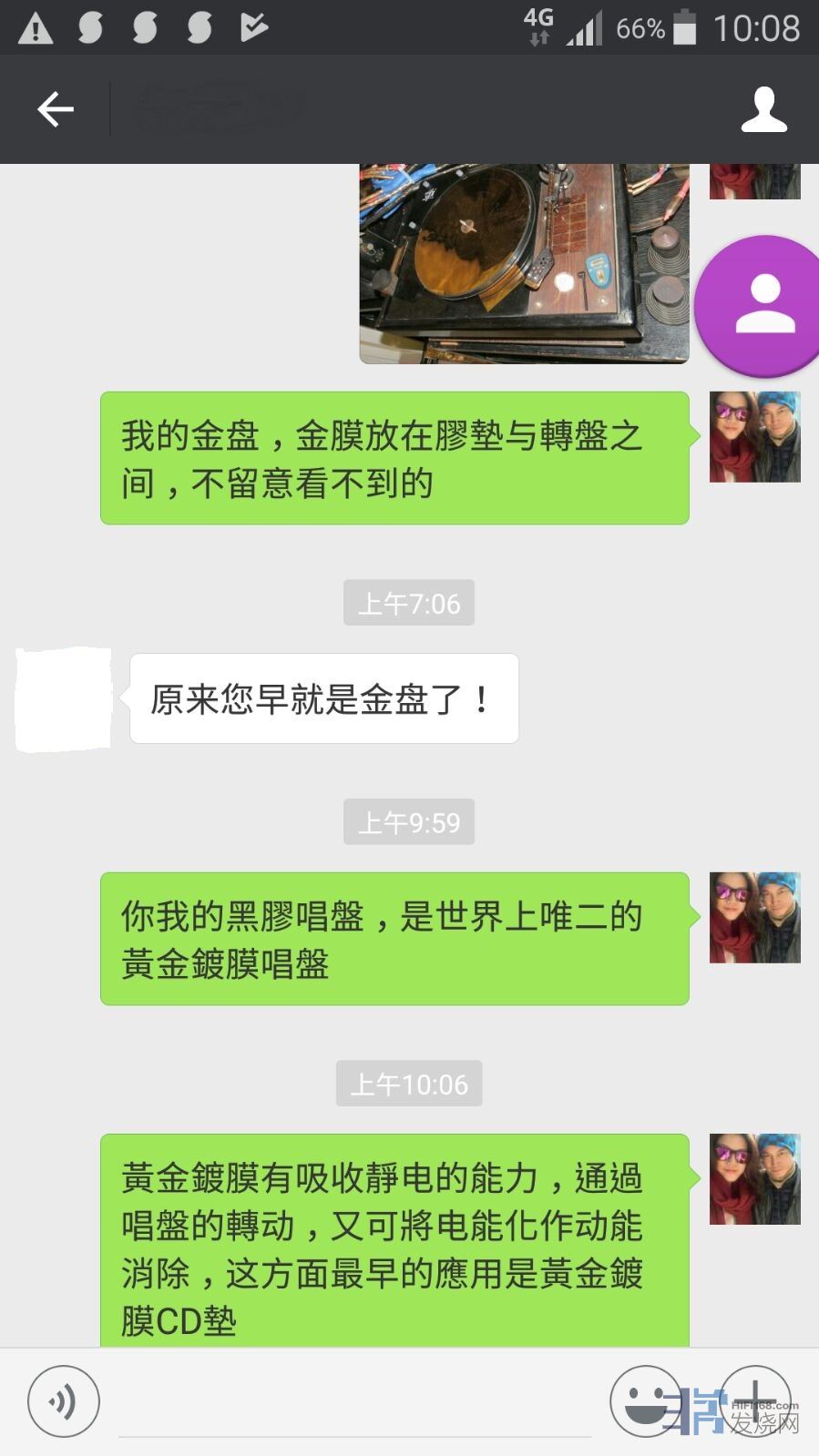Viewport: 819px width, 1456px height.
Task: Tap the purple floating contact bubble
Action: click(x=763, y=306)
